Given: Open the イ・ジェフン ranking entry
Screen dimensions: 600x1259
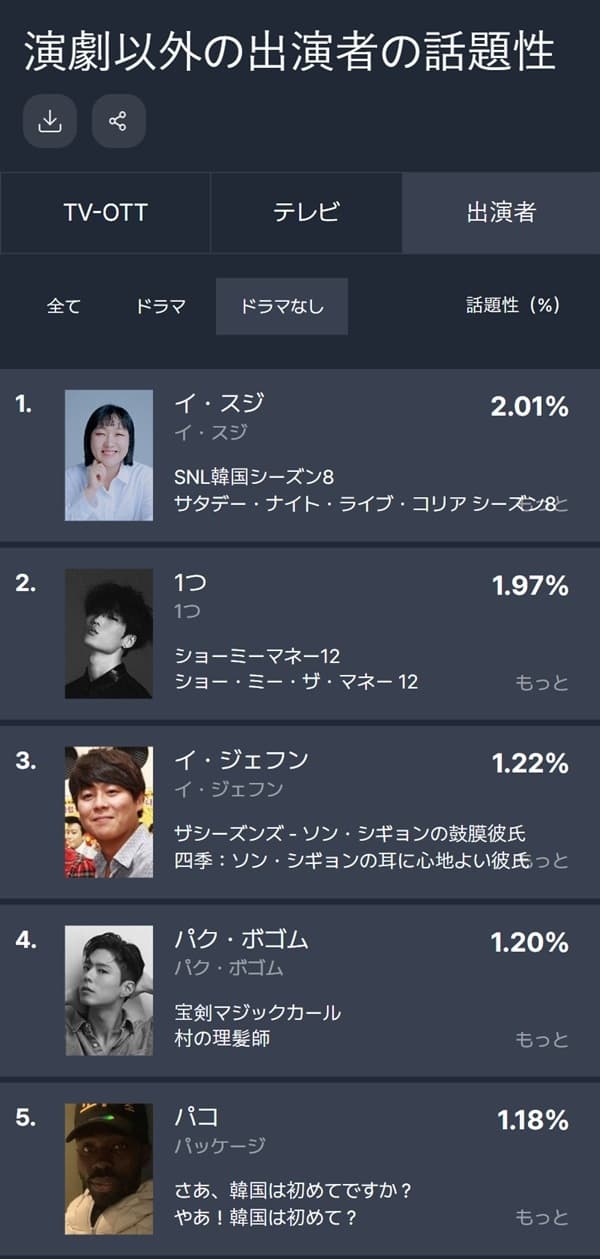Looking at the screenshot, I should coord(240,761).
